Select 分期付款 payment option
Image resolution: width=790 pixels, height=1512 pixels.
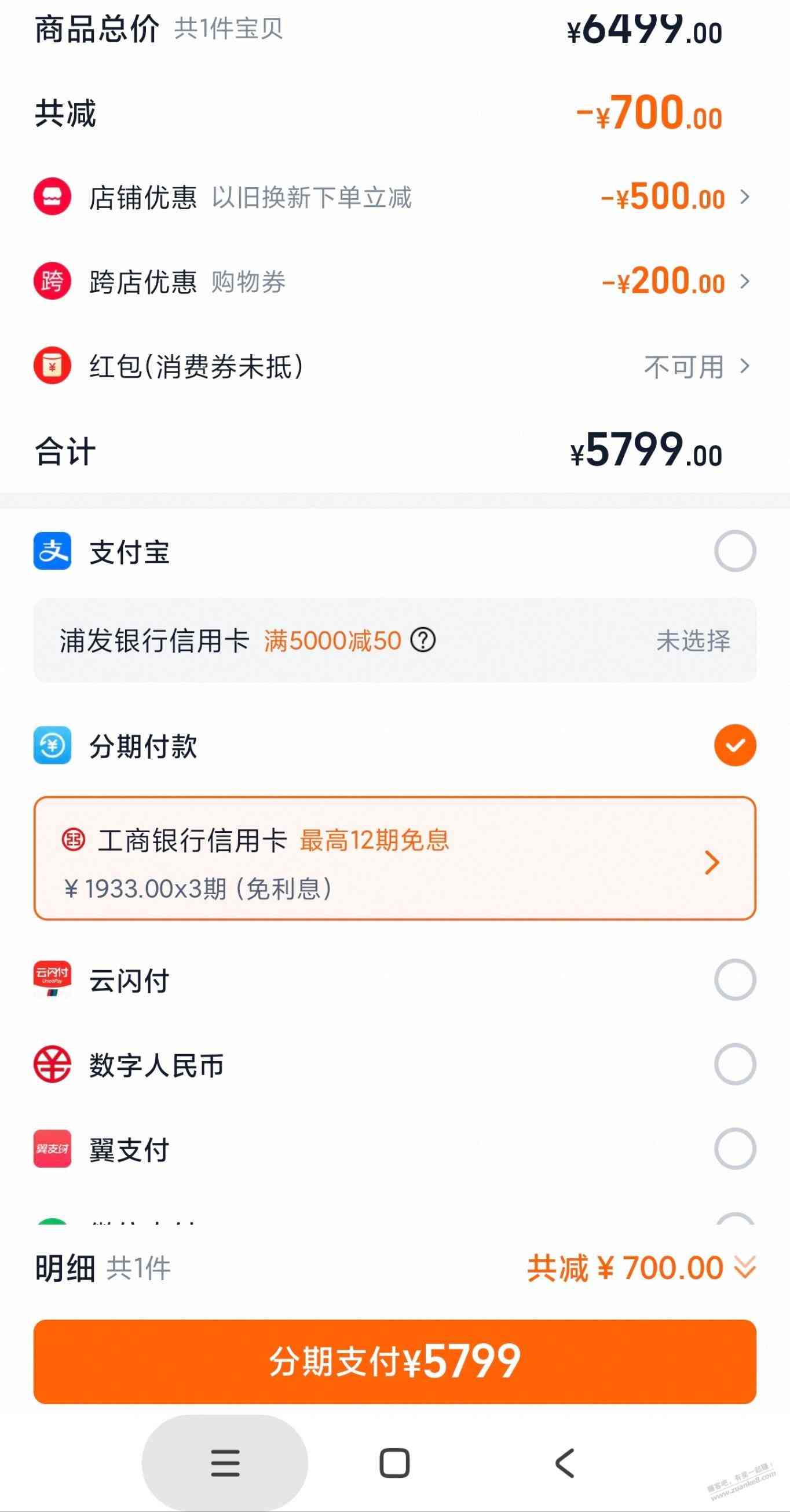[x=734, y=745]
